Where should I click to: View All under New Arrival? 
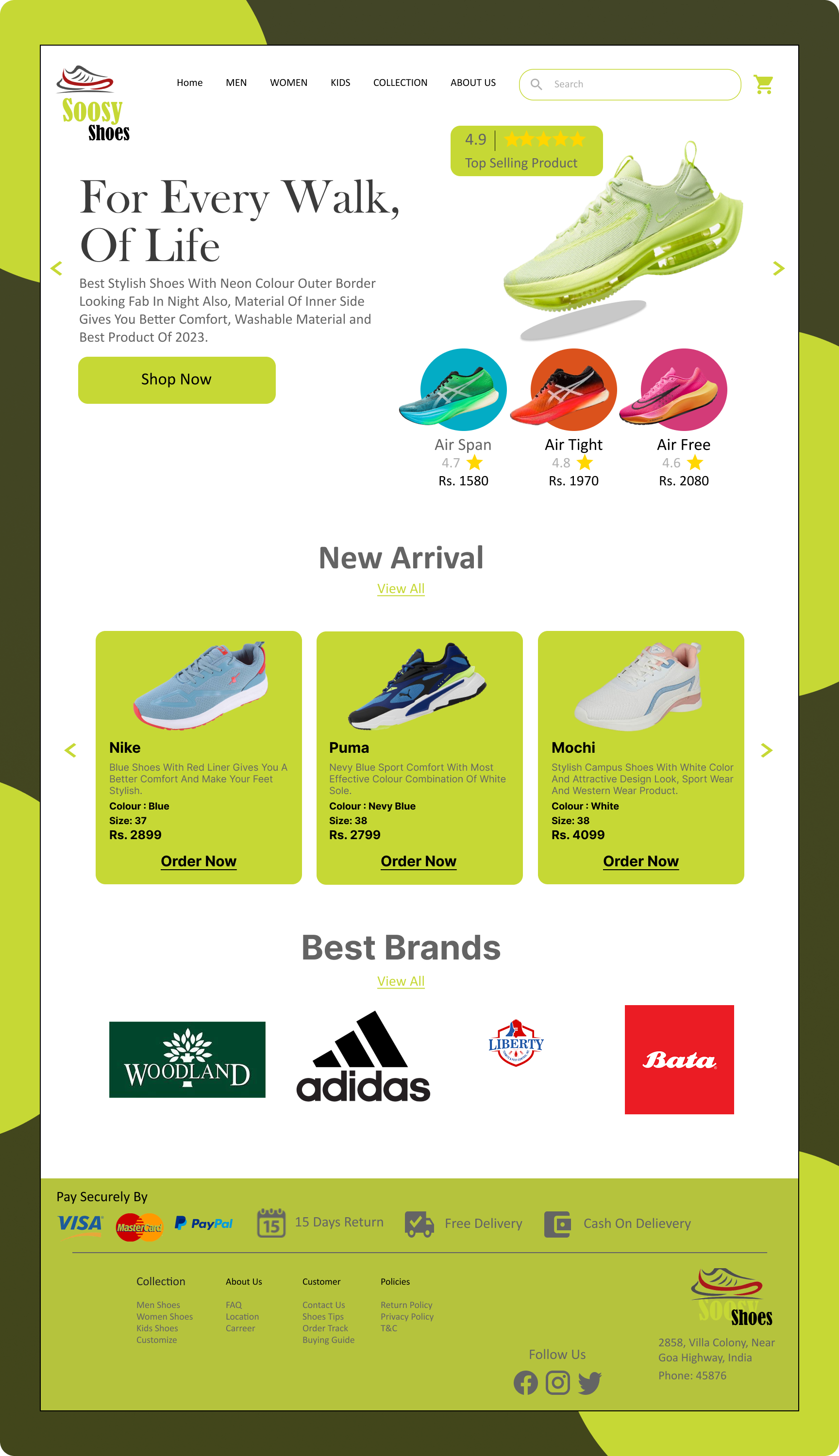click(401, 589)
